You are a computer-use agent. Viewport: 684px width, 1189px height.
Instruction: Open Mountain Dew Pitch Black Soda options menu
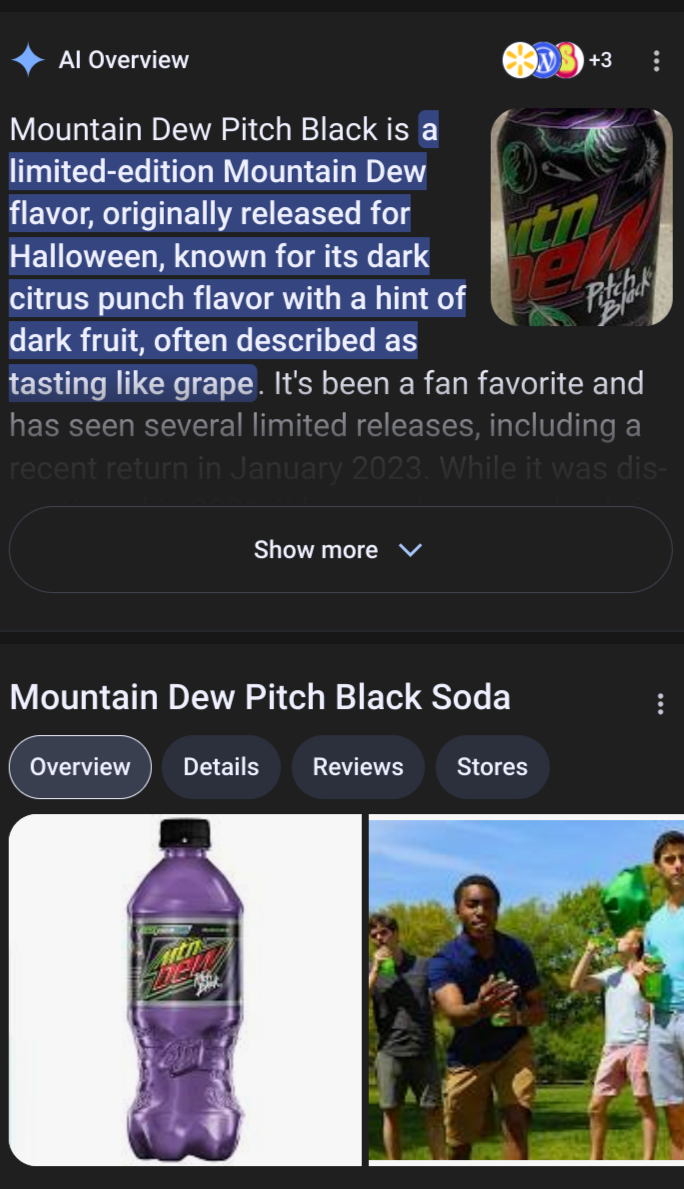point(660,704)
